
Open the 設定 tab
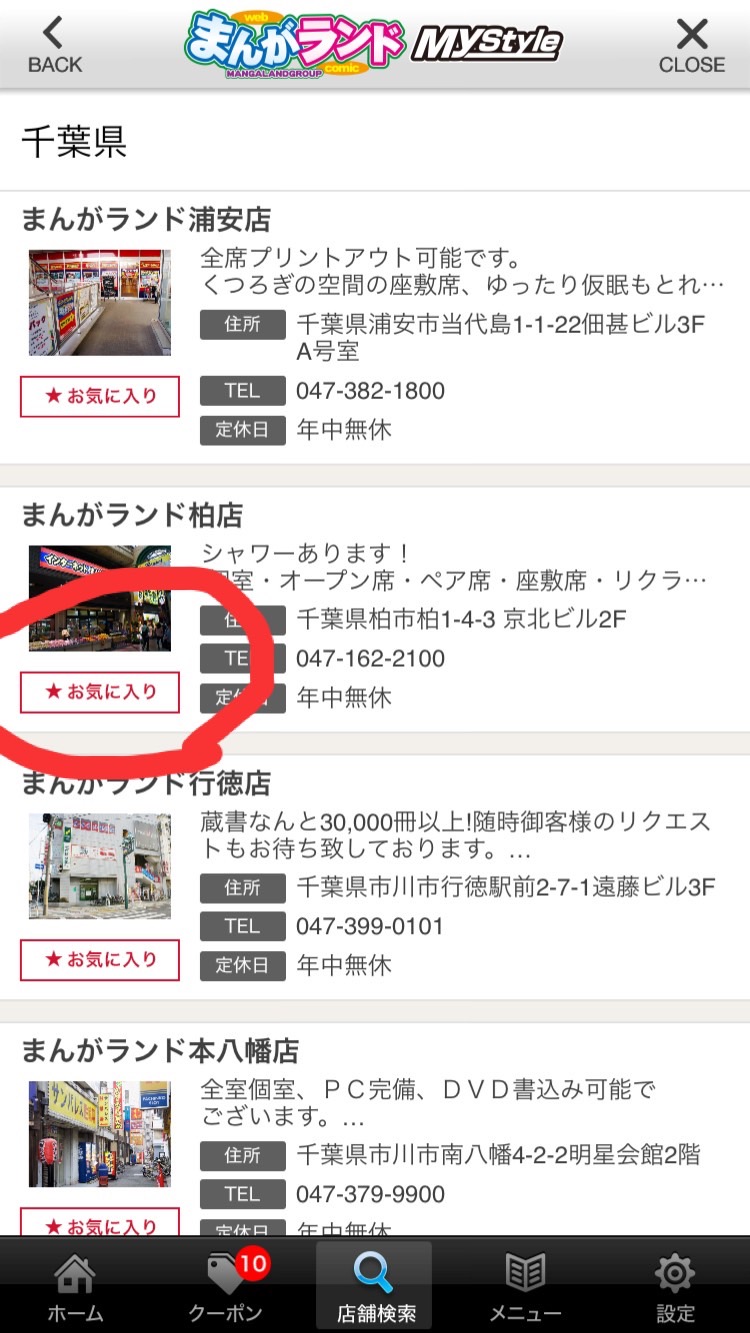(674, 1288)
